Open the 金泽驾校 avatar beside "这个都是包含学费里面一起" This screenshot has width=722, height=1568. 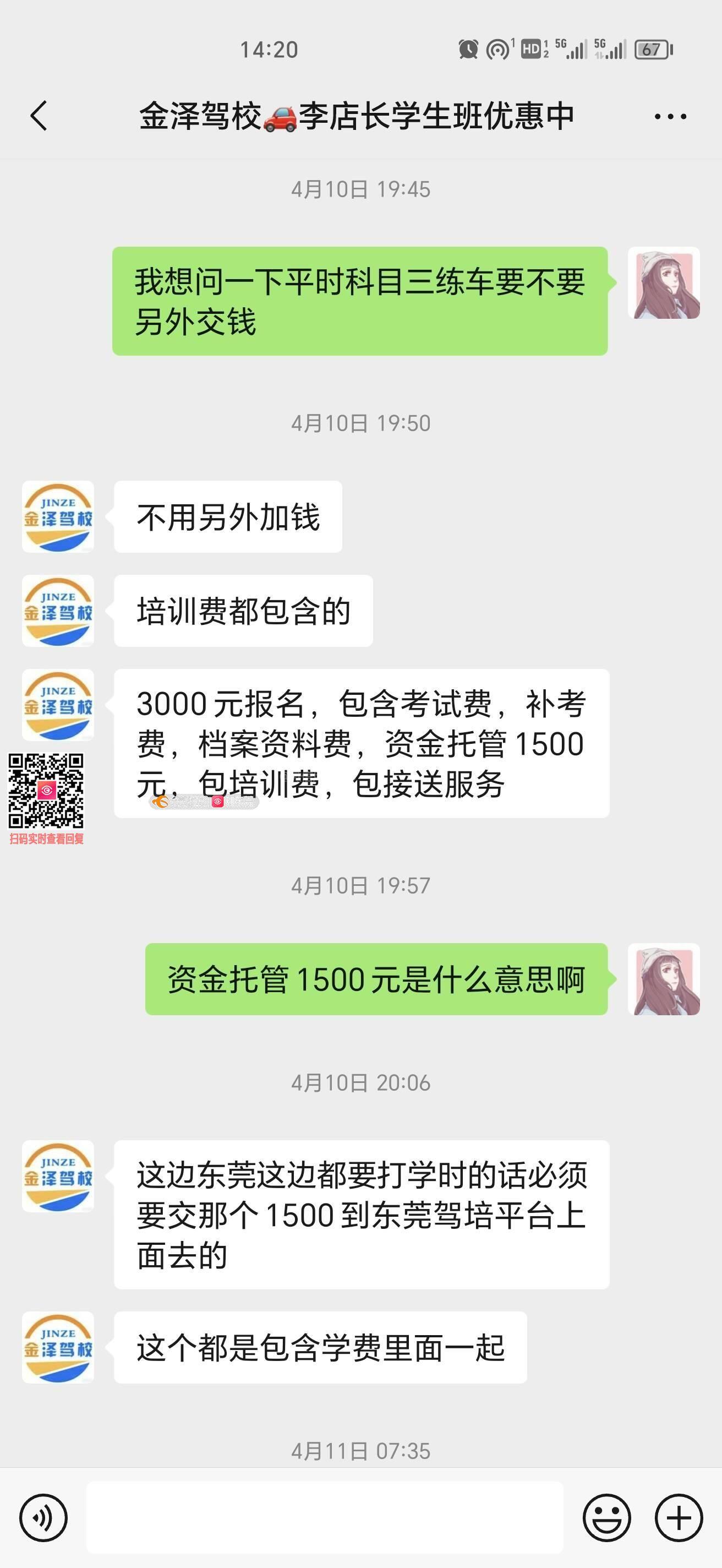(x=58, y=1347)
